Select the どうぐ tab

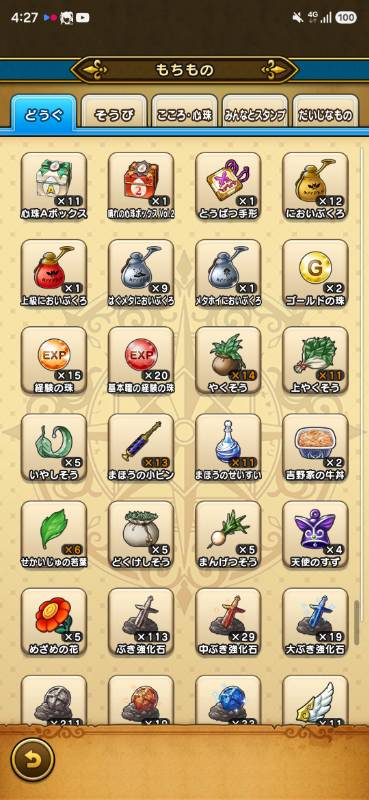click(43, 114)
